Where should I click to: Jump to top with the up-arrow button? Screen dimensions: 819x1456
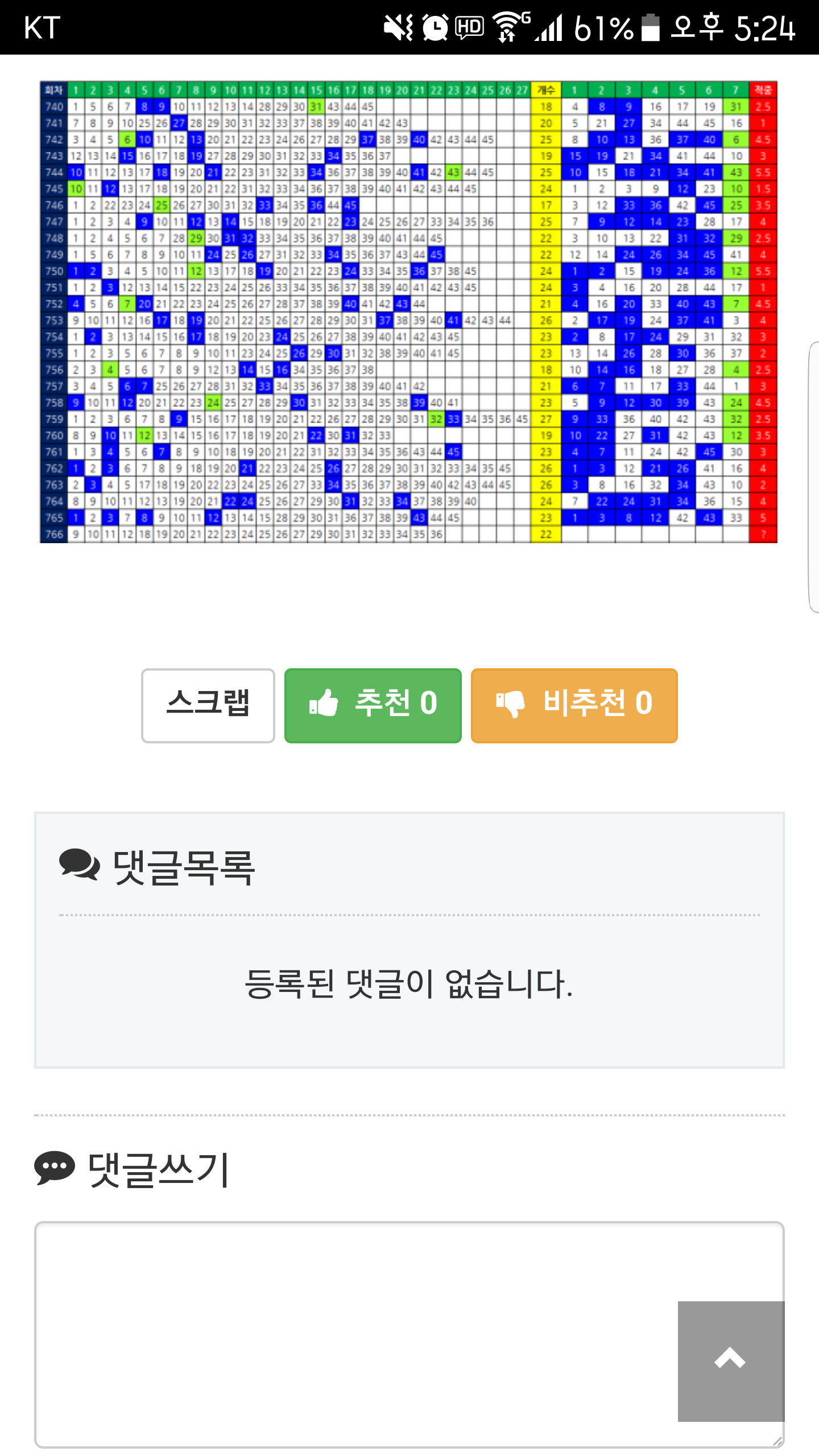(730, 1360)
